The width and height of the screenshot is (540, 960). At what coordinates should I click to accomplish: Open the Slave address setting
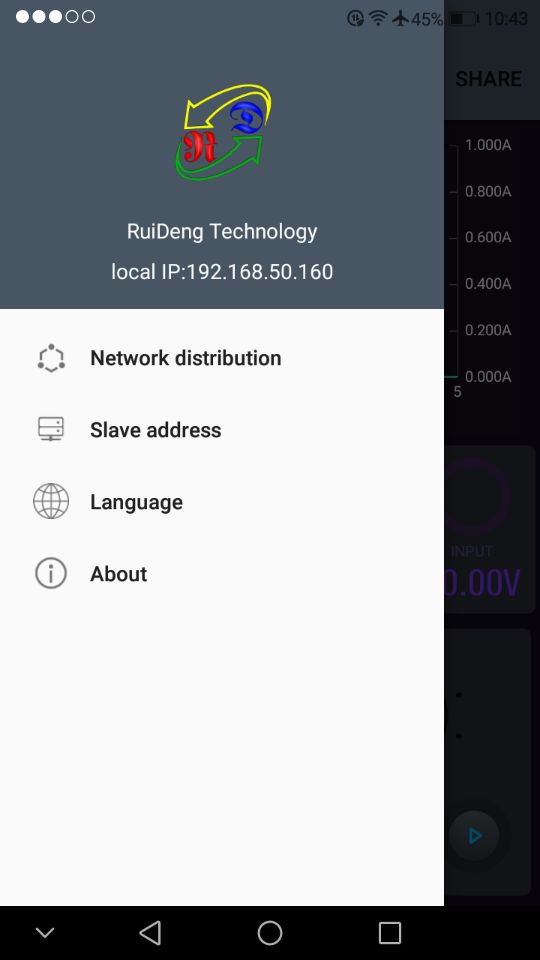222,430
